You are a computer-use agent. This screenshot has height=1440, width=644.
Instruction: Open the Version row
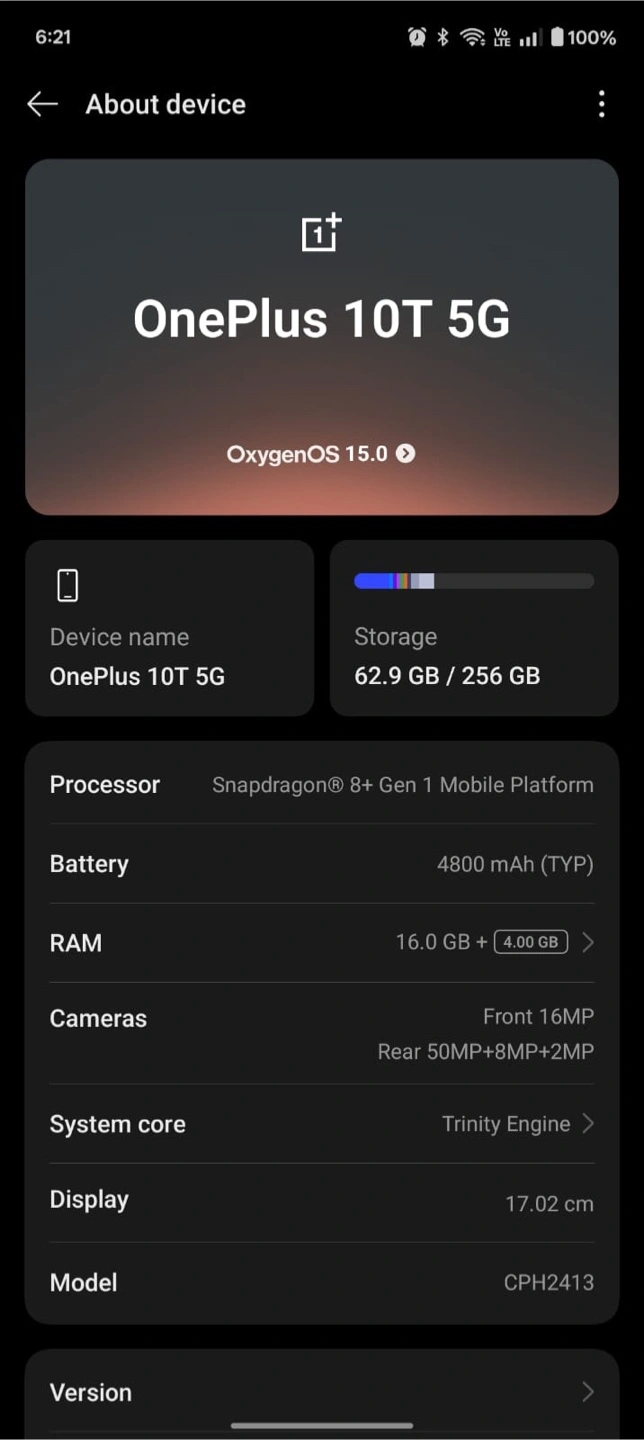click(x=322, y=1392)
